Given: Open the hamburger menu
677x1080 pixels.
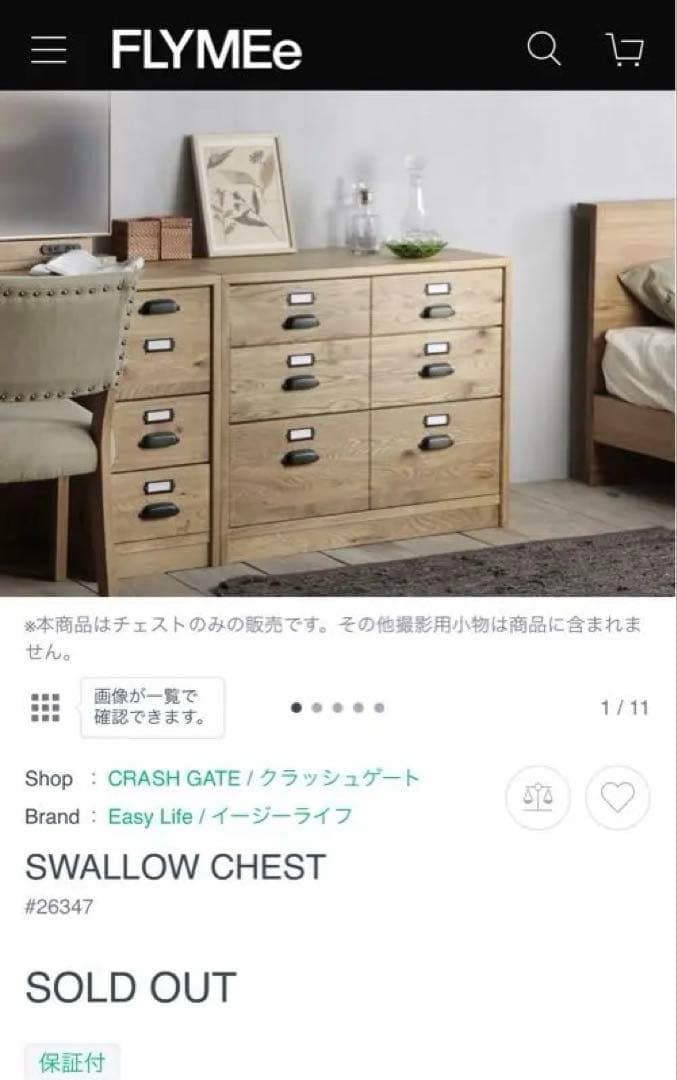Looking at the screenshot, I should (48, 50).
